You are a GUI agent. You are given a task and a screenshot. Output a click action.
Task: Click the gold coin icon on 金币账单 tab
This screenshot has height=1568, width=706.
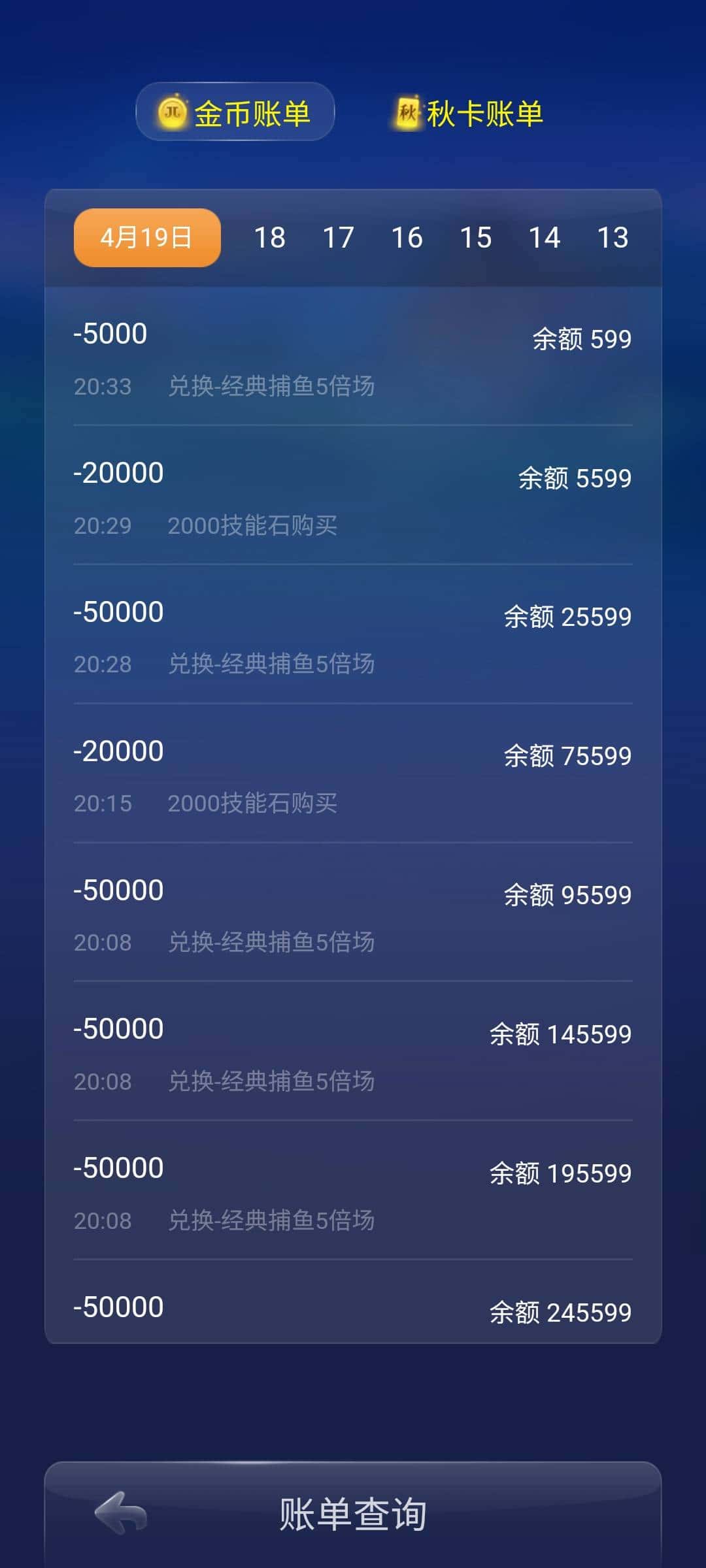click(x=173, y=112)
